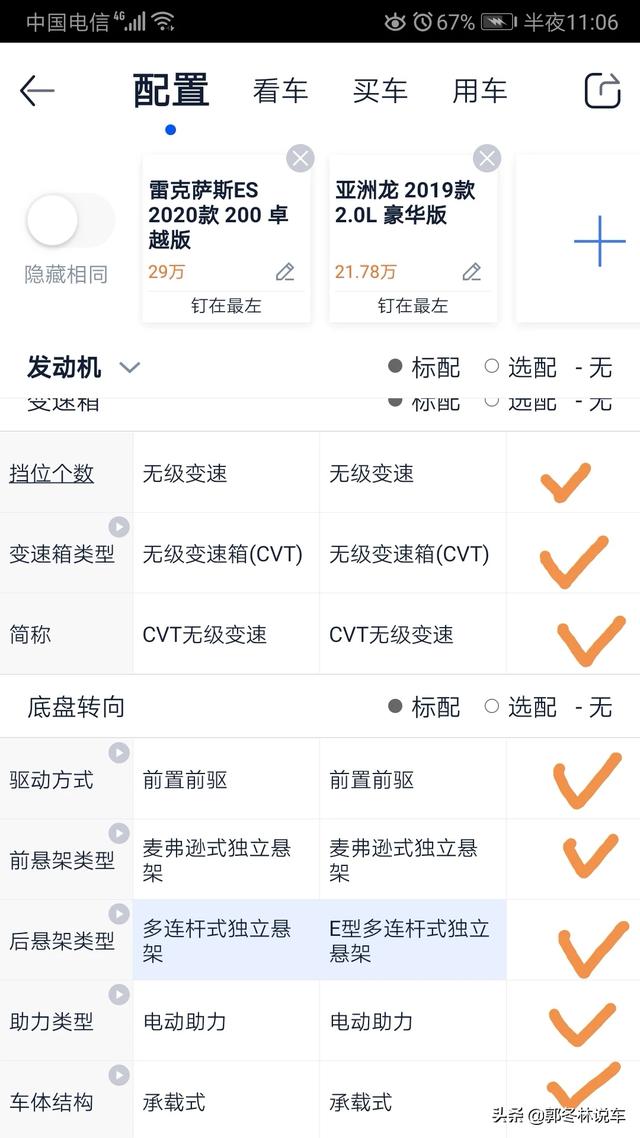This screenshot has width=640, height=1138.
Task: Switch to the 买车 tab
Action: point(380,91)
